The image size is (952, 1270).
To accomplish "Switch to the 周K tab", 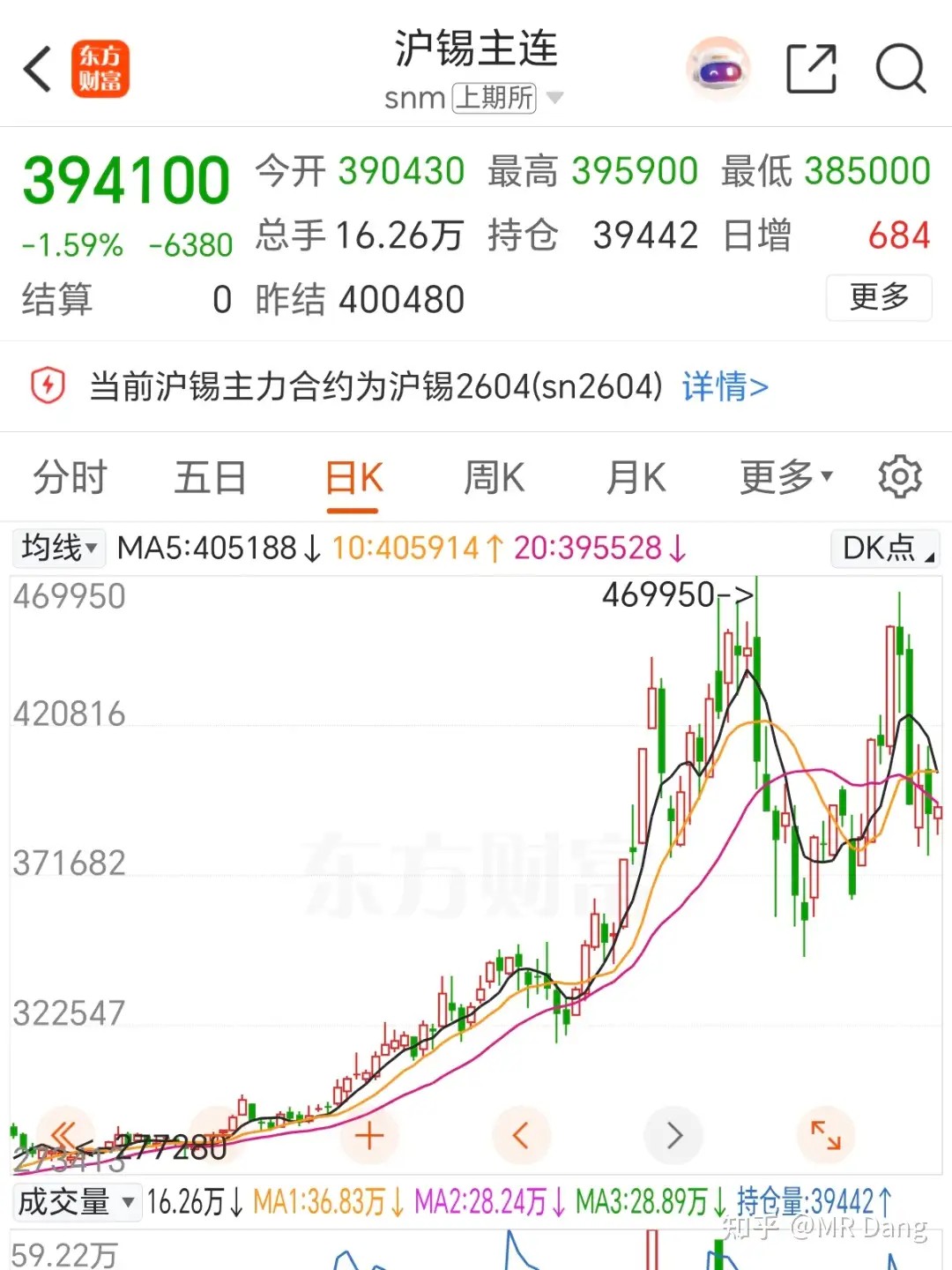I will [493, 476].
